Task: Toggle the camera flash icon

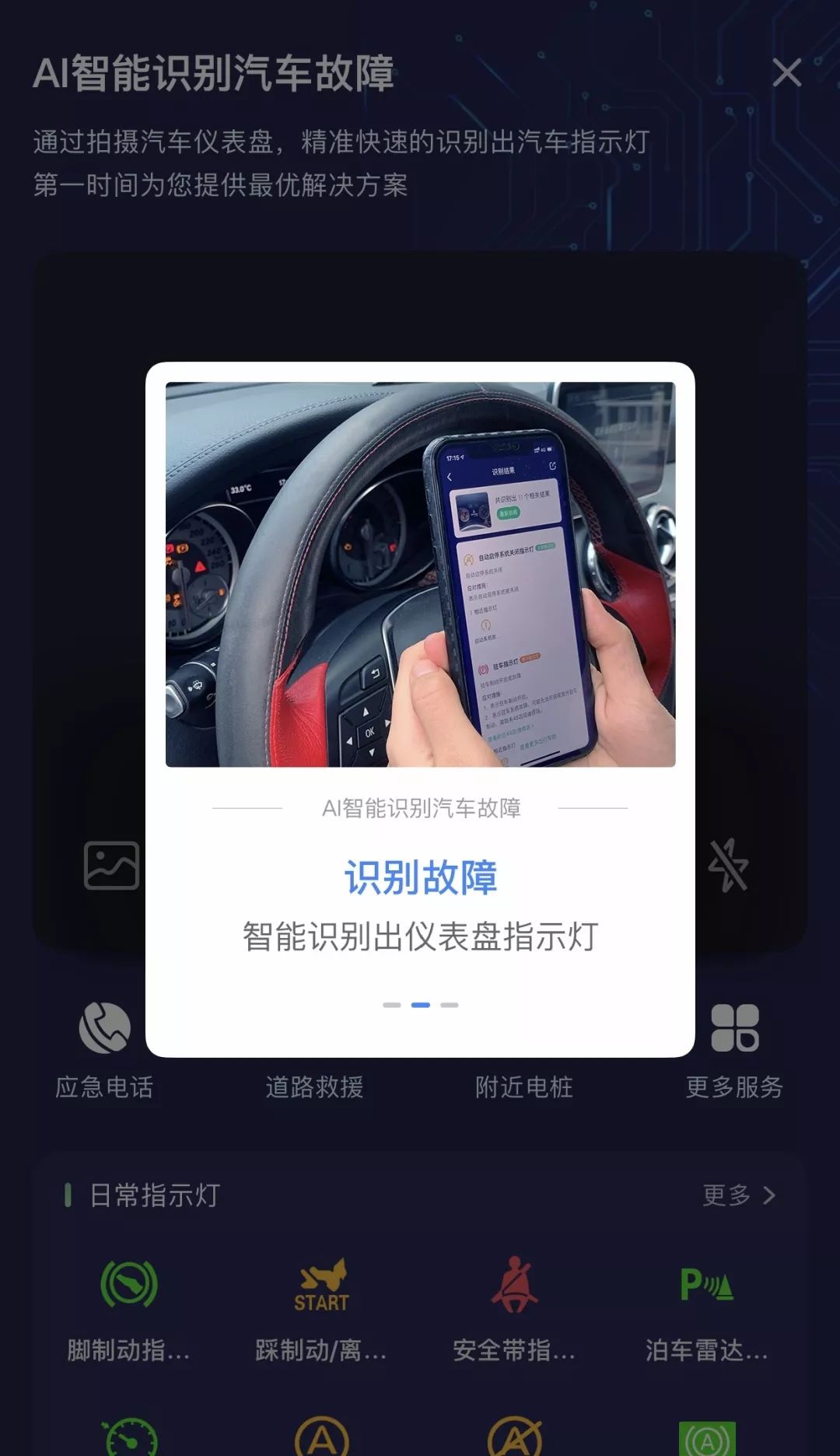Action: point(728,865)
